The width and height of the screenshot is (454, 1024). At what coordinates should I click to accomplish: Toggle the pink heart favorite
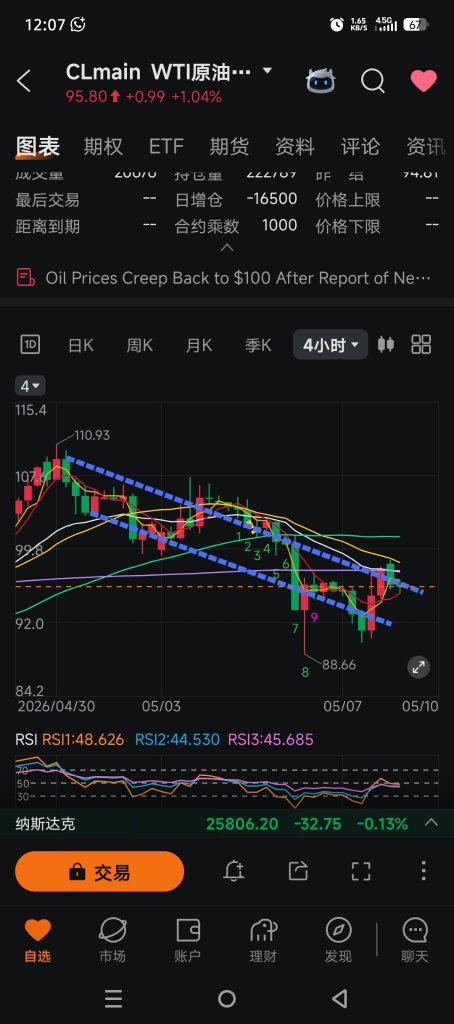point(423,81)
